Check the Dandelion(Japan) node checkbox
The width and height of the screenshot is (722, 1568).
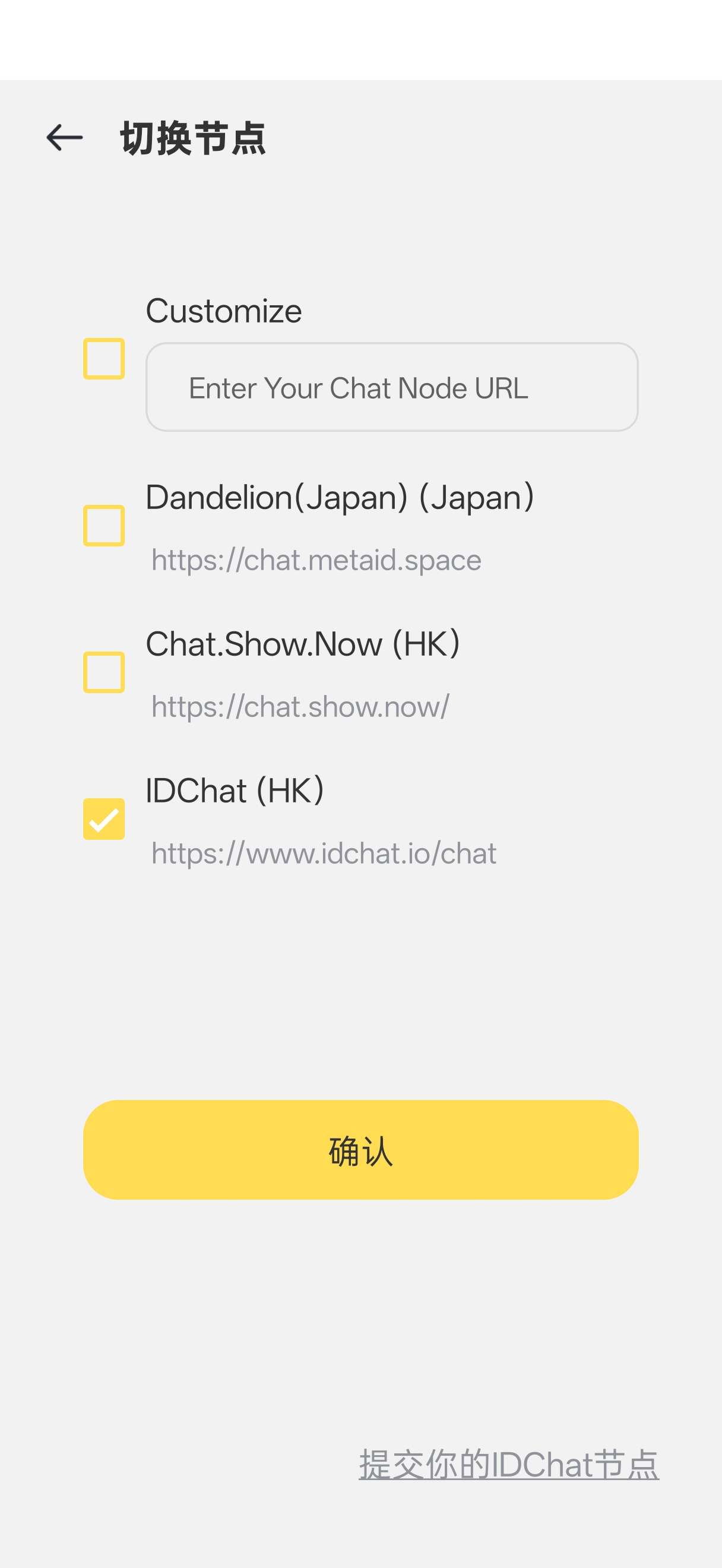coord(104,525)
